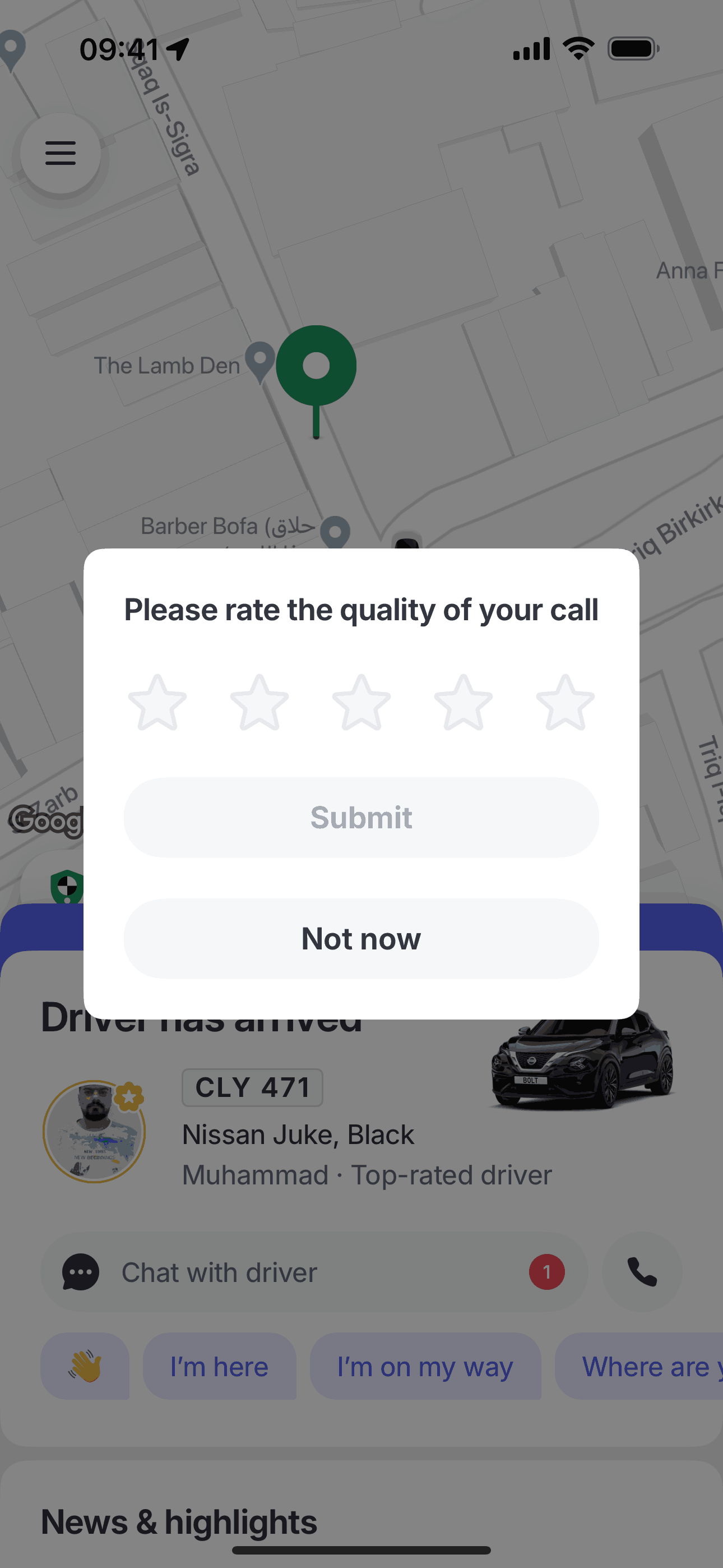
Task: Rate the call two stars
Action: [x=259, y=703]
